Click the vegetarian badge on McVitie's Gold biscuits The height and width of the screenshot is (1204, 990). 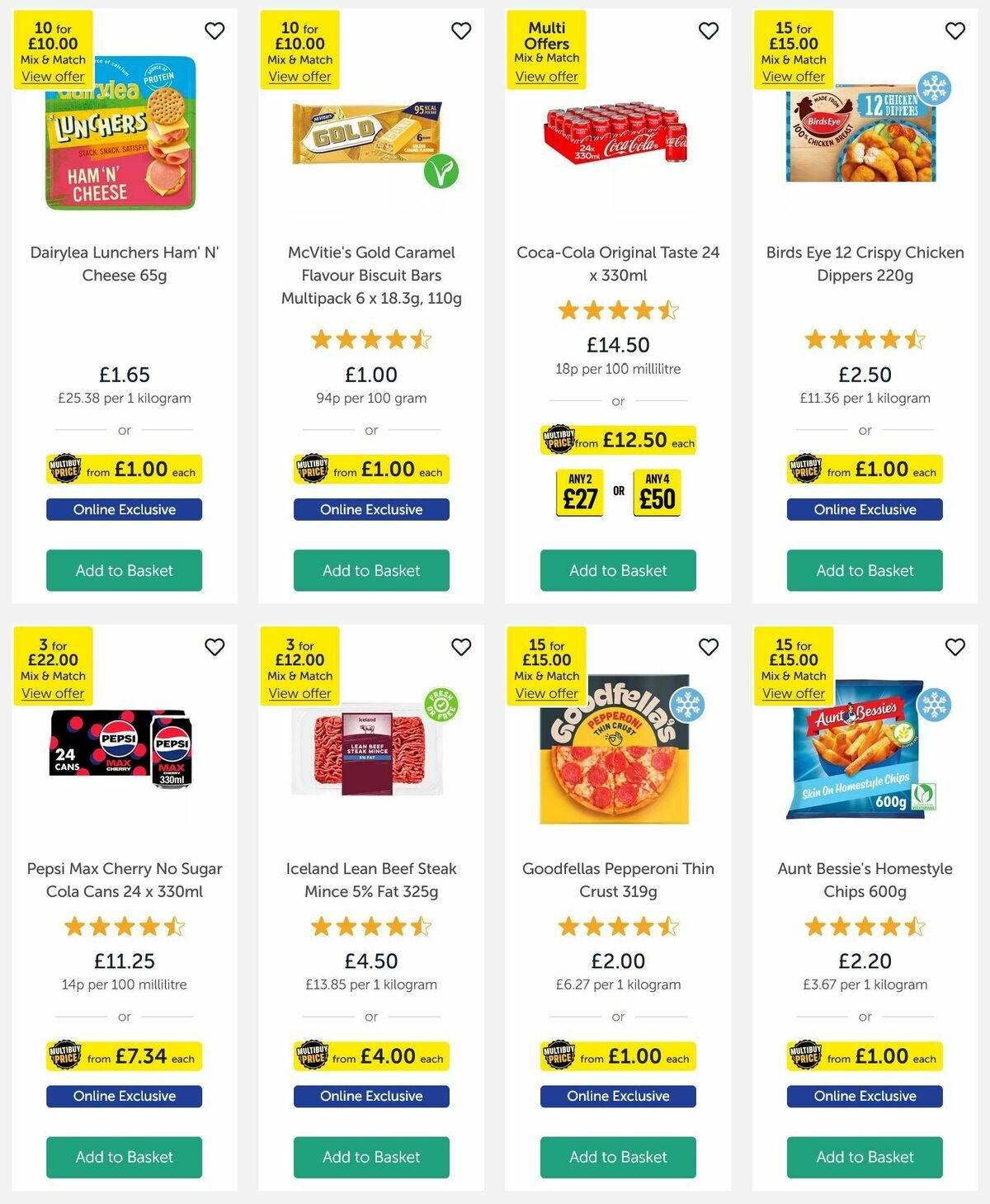(443, 172)
